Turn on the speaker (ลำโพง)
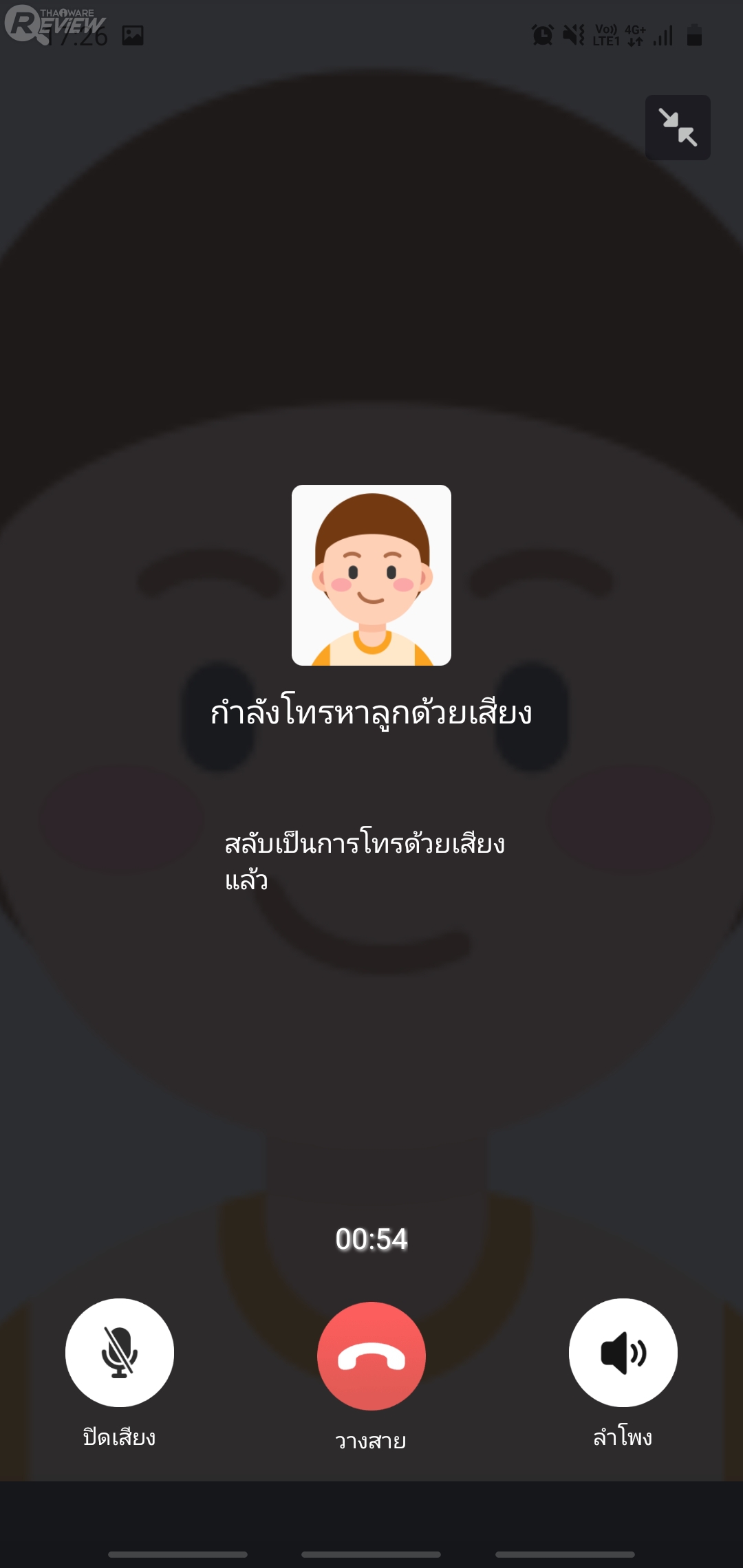Image resolution: width=743 pixels, height=1568 pixels. pos(623,1352)
